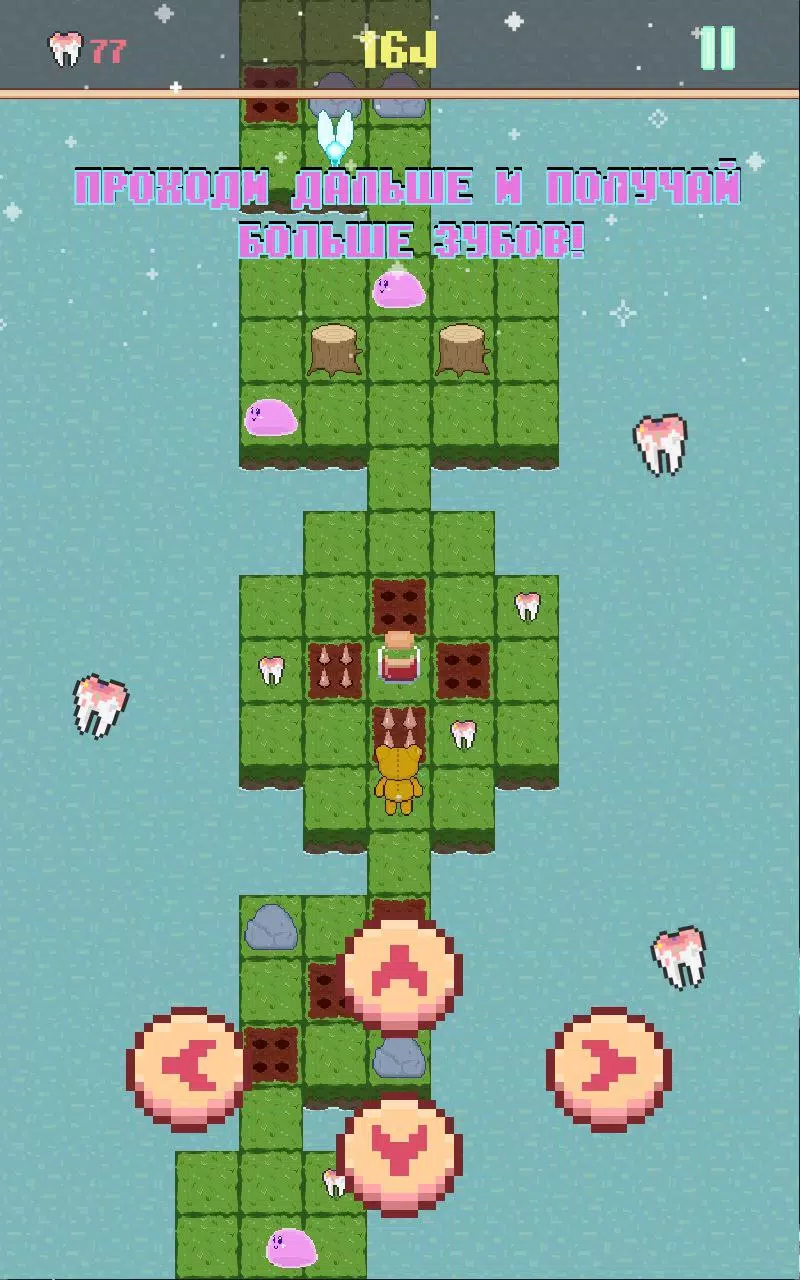Tap the left arrow movement button
800x1280 pixels.
(190, 1067)
